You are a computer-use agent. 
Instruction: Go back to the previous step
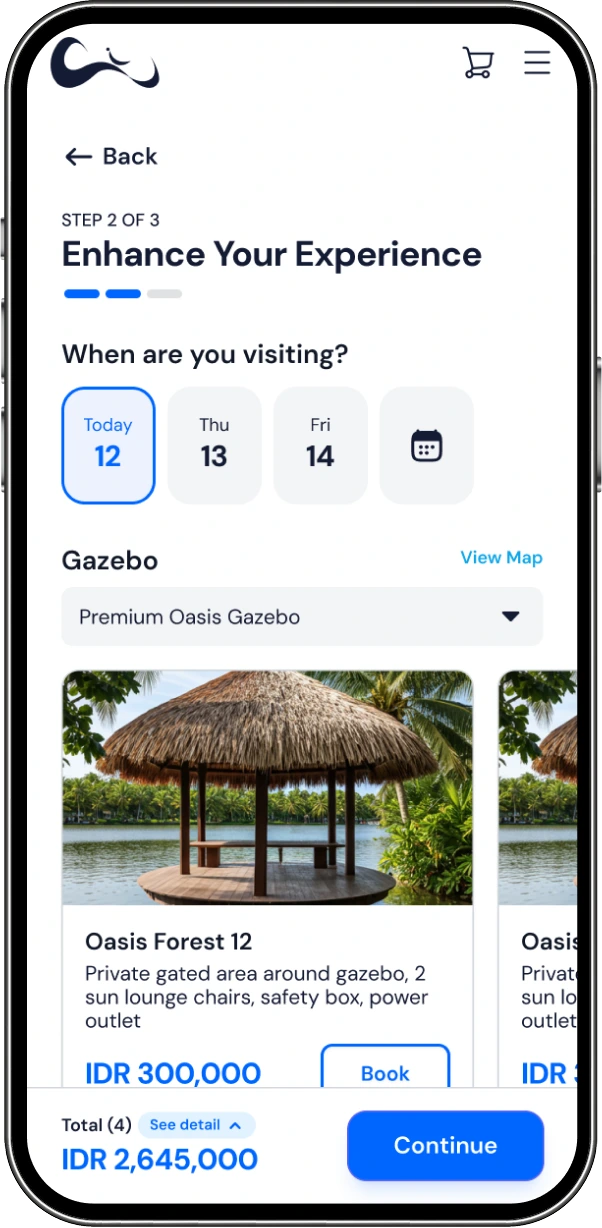click(111, 156)
